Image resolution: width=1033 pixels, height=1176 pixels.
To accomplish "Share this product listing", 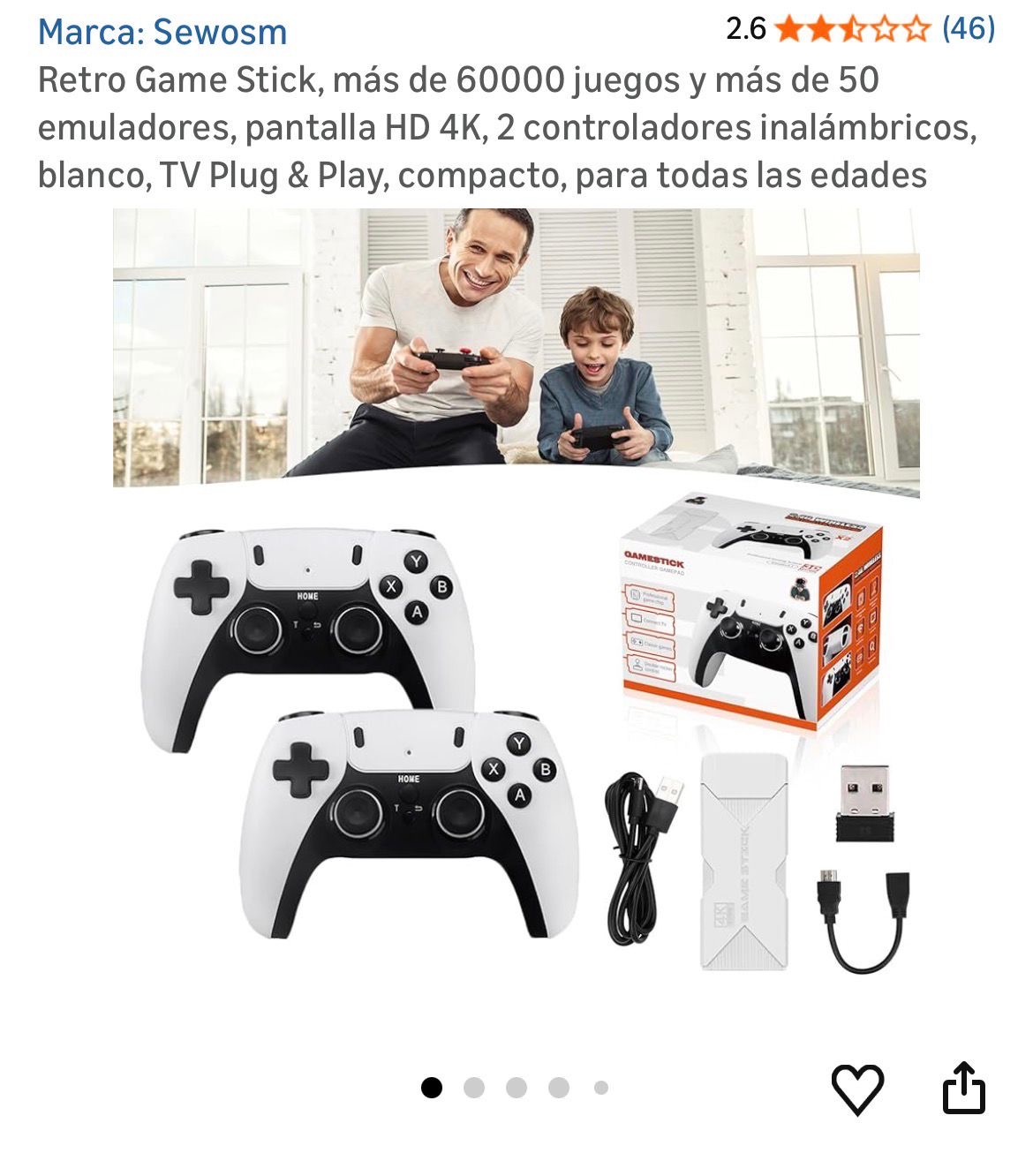I will pos(963,1088).
